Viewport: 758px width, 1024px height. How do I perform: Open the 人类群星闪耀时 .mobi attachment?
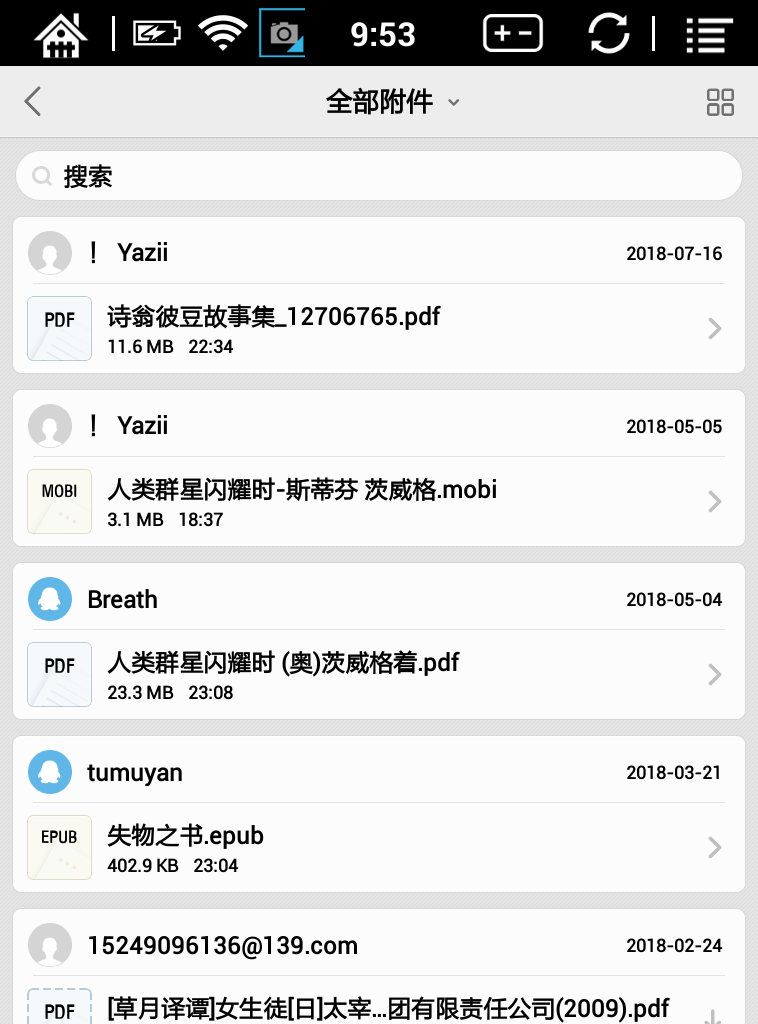[x=378, y=502]
